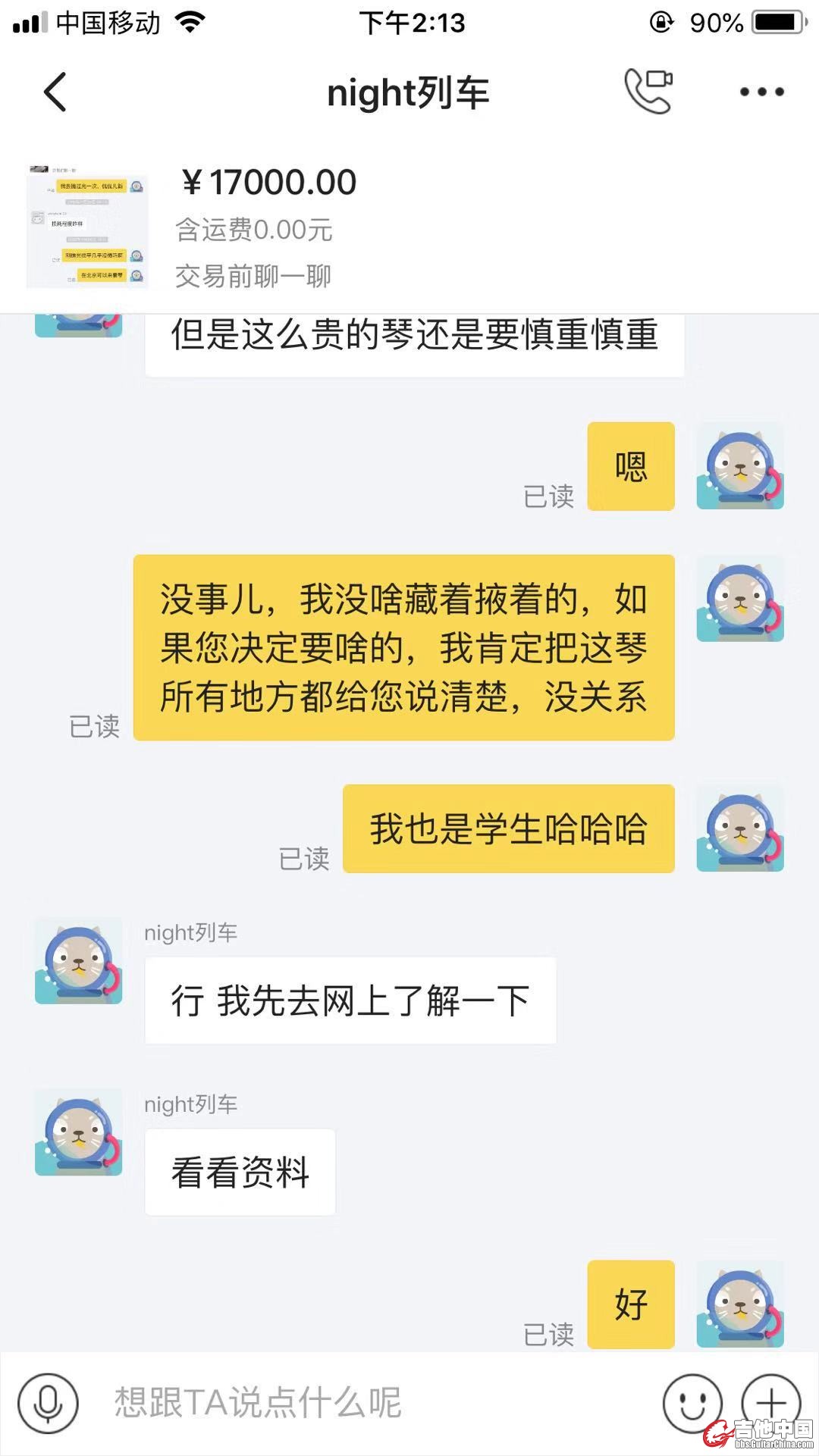Start a voice or video call

(648, 91)
